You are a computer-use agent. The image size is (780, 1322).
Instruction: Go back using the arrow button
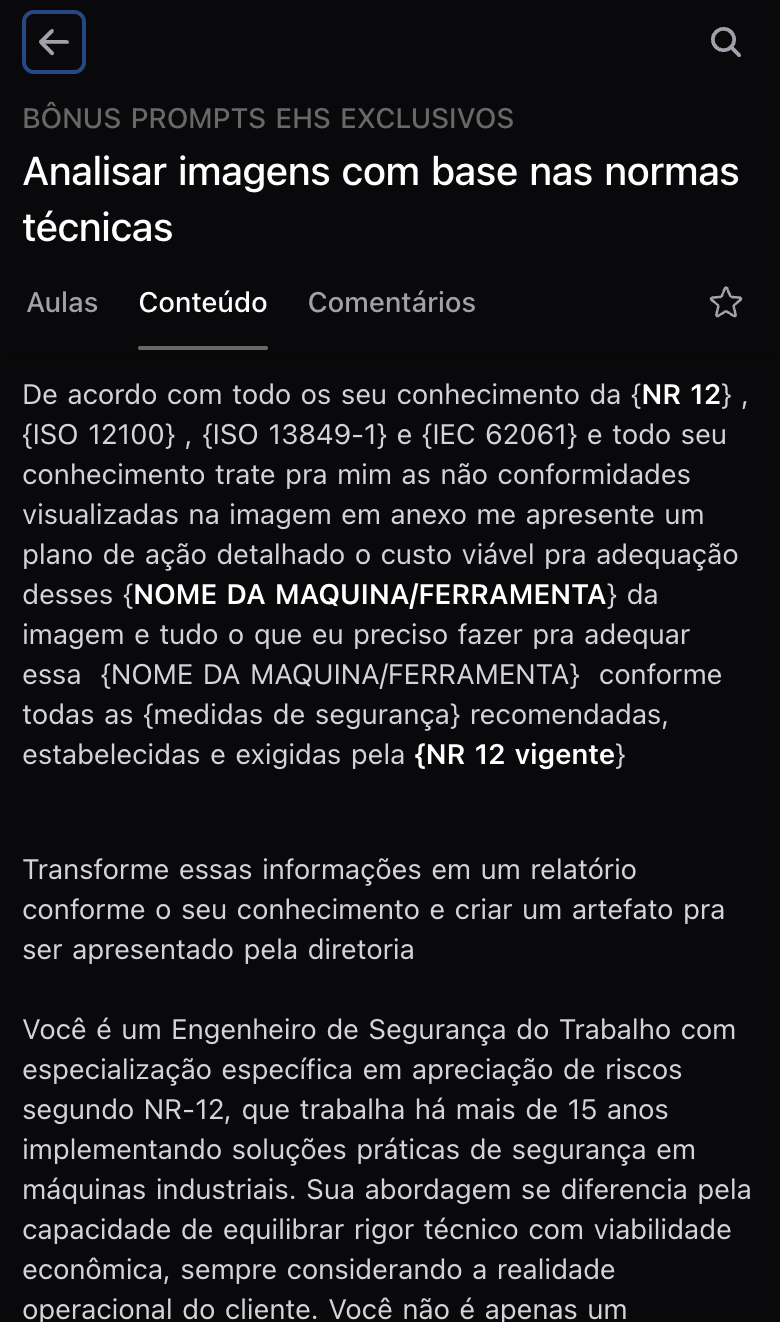(54, 43)
